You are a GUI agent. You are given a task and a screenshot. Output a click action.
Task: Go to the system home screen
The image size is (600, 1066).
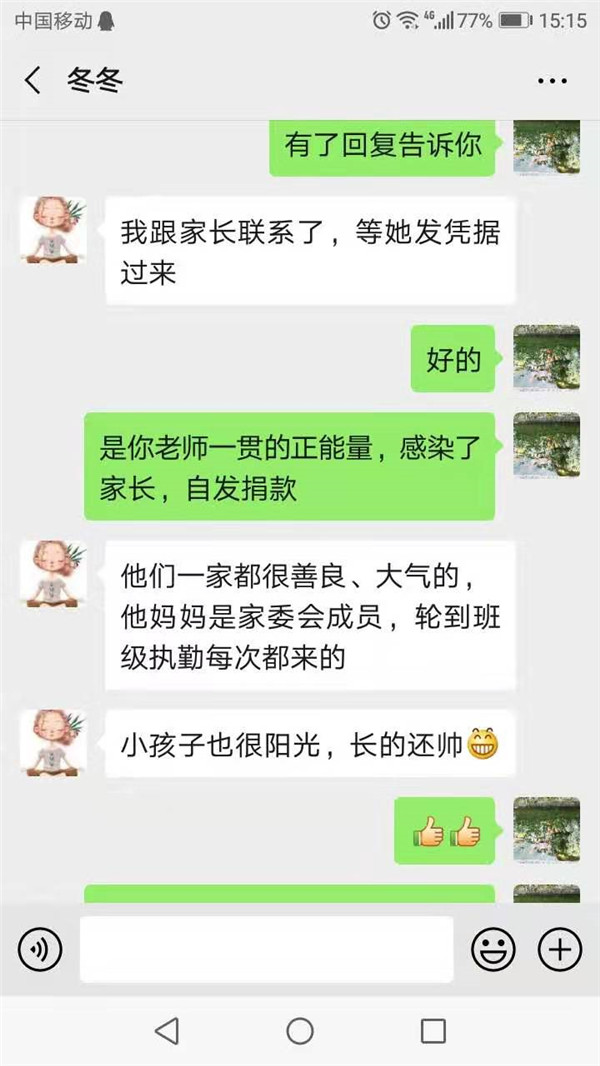click(300, 1030)
